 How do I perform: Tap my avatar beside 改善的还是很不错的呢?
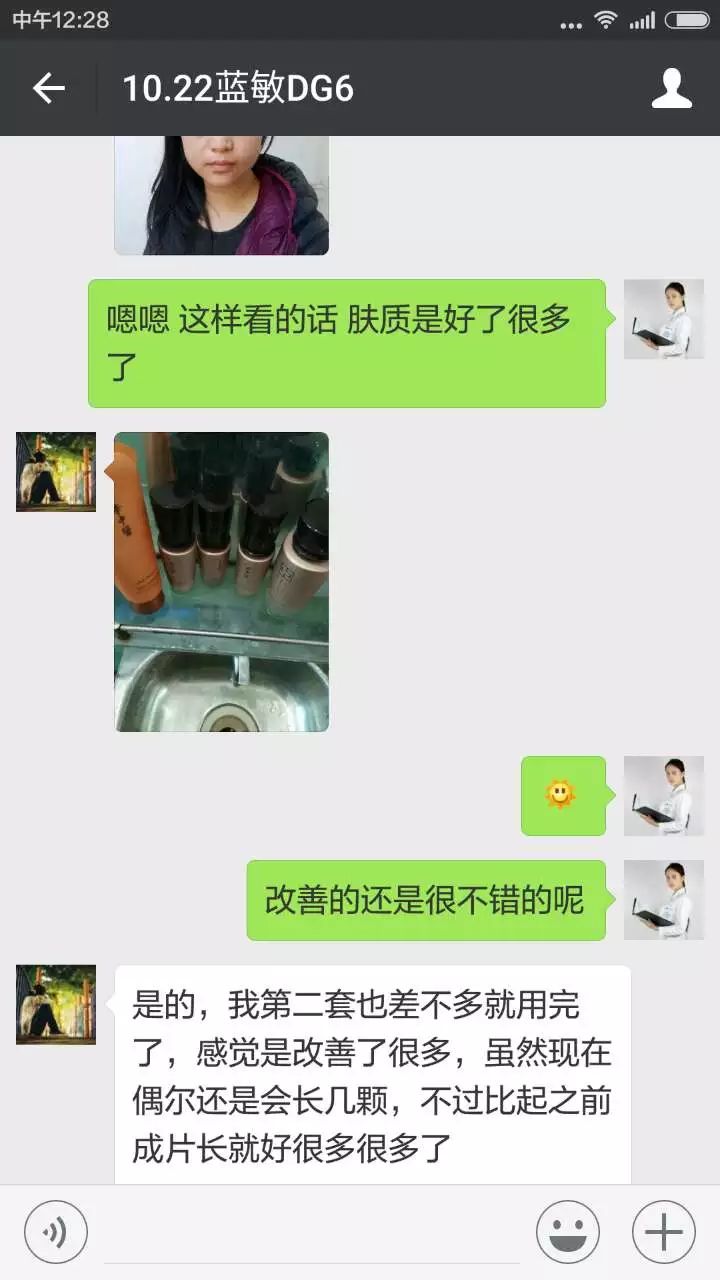pyautogui.click(x=663, y=900)
